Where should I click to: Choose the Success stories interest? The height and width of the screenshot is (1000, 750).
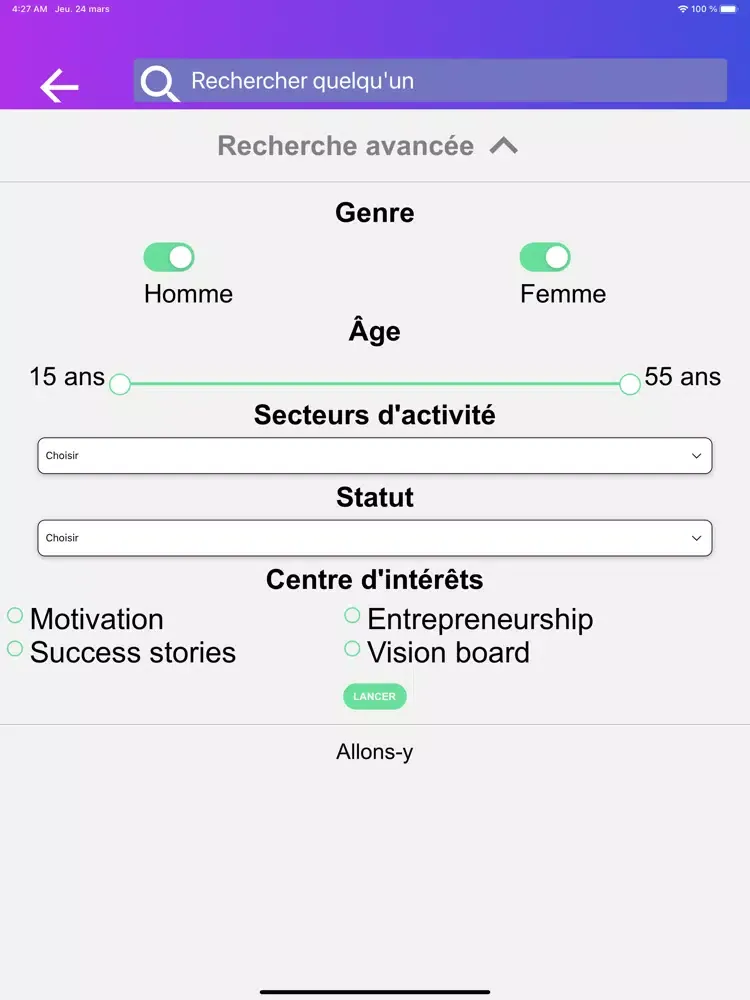[15, 649]
